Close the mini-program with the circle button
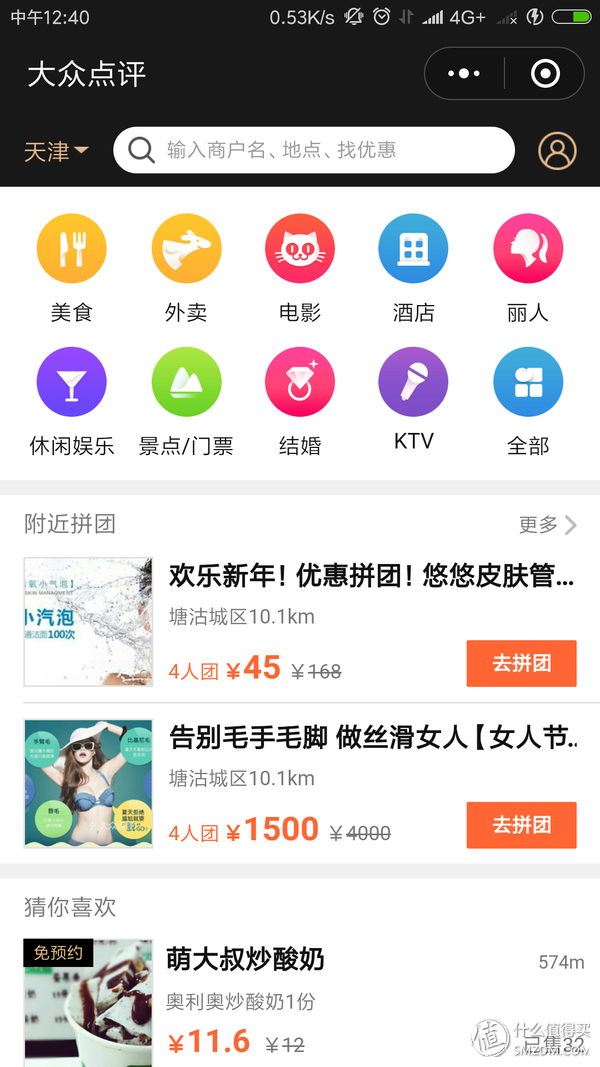This screenshot has height=1067, width=600. (545, 74)
